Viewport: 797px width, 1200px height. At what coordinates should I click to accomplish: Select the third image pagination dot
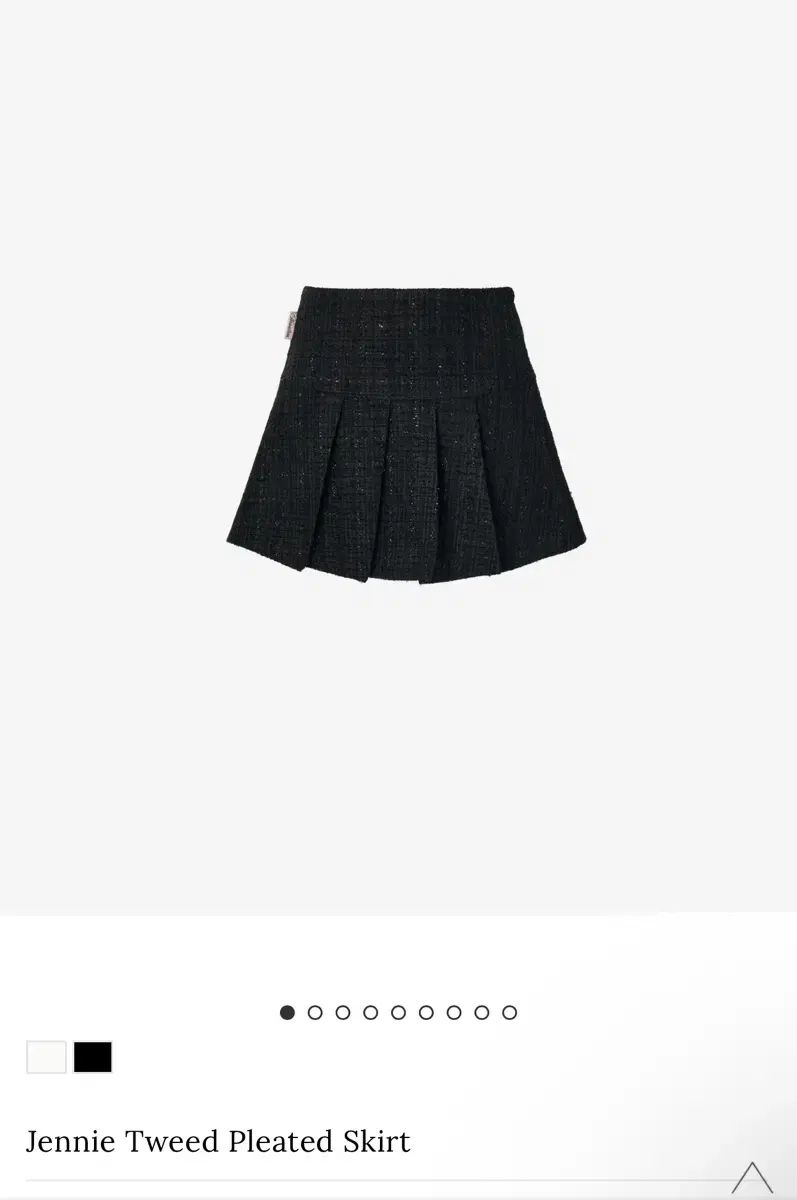pos(343,1012)
